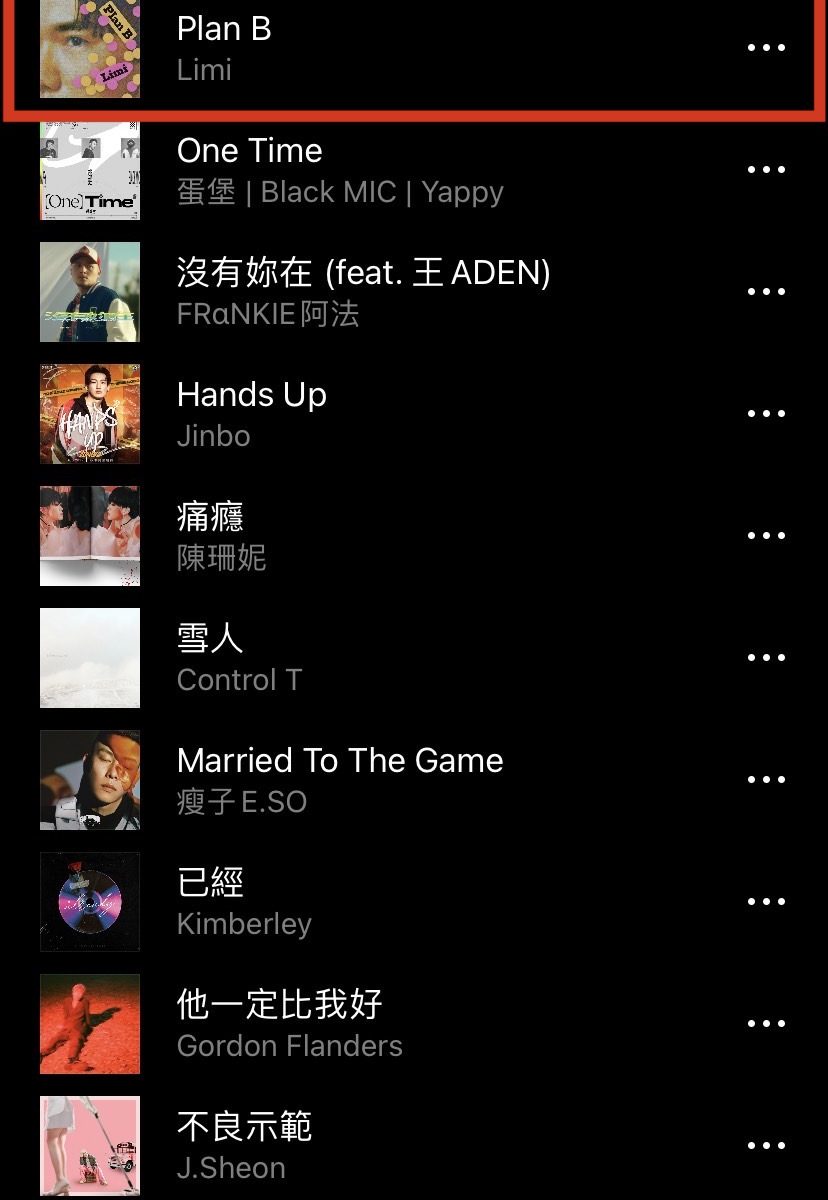Open more options for Married To The Game

pos(766,779)
